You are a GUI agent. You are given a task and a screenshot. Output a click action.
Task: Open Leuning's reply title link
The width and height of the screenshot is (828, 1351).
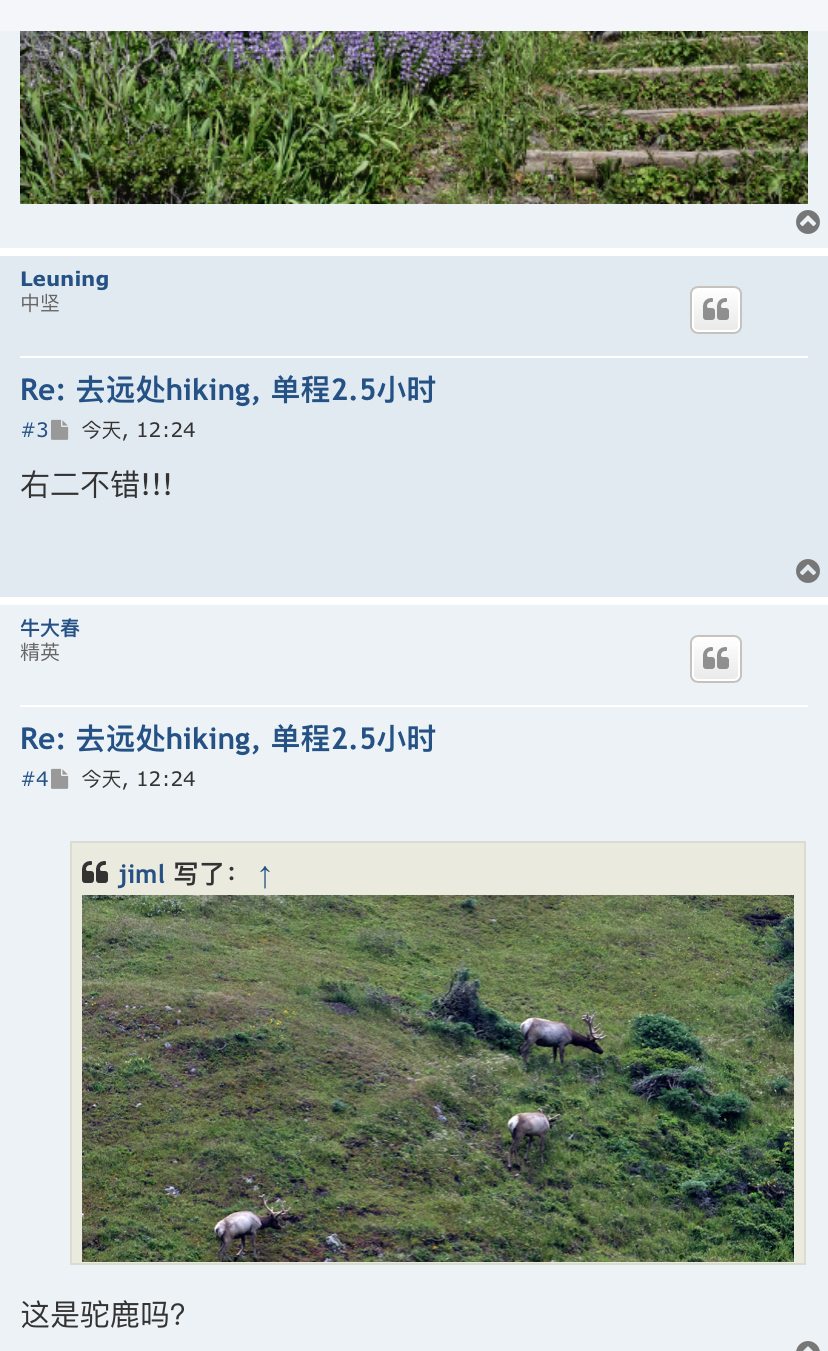click(228, 390)
